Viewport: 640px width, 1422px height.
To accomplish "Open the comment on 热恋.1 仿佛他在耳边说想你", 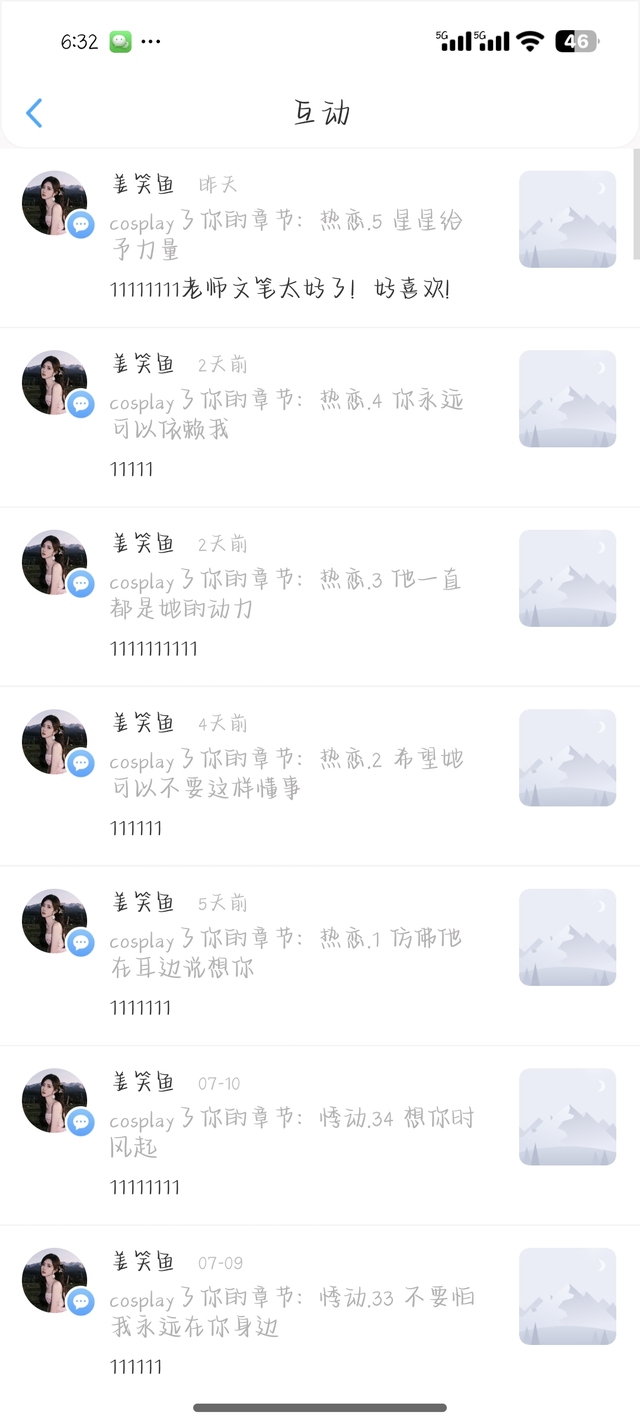I will [285, 953].
